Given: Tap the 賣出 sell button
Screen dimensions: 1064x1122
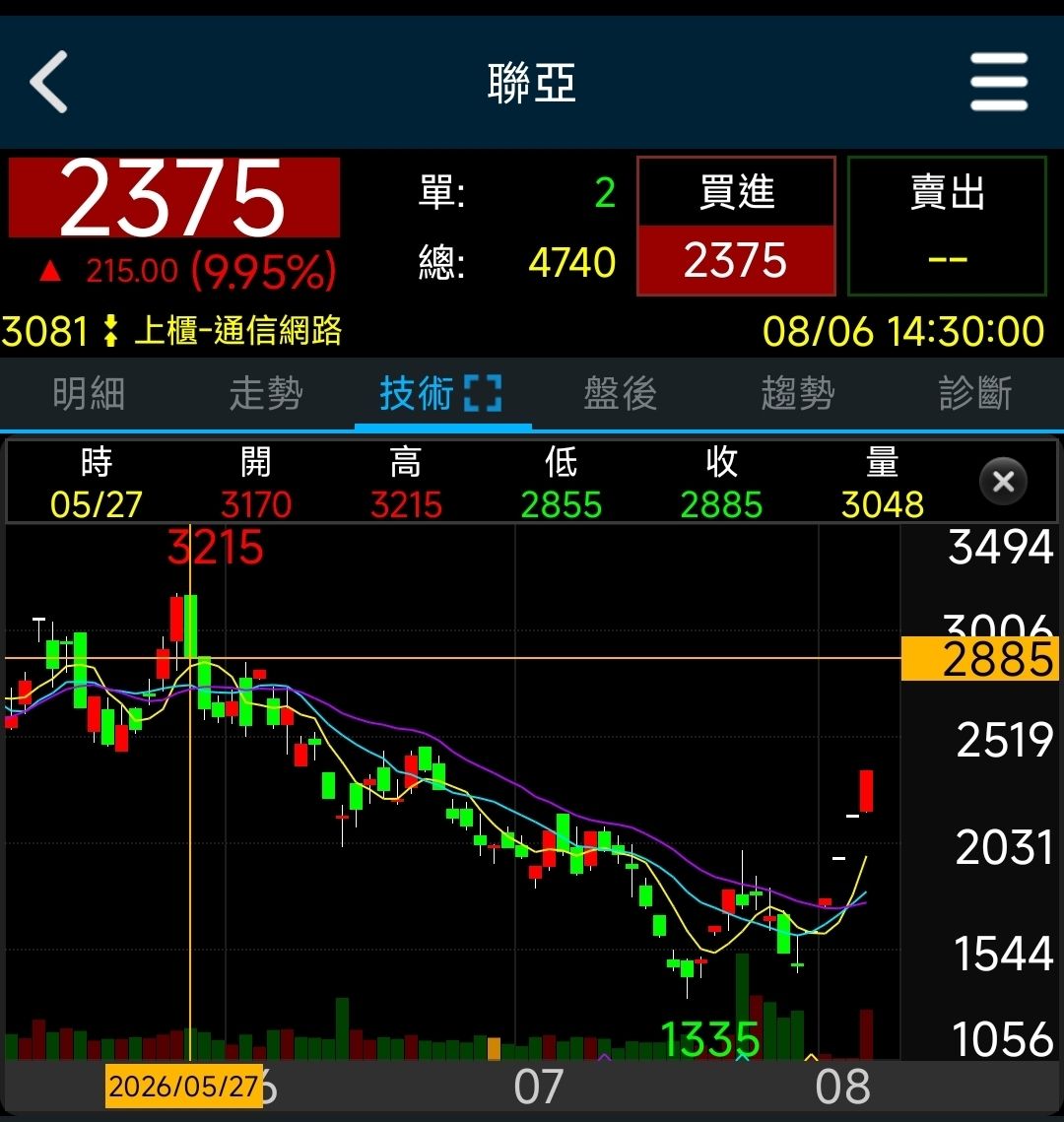Looking at the screenshot, I should click(947, 227).
